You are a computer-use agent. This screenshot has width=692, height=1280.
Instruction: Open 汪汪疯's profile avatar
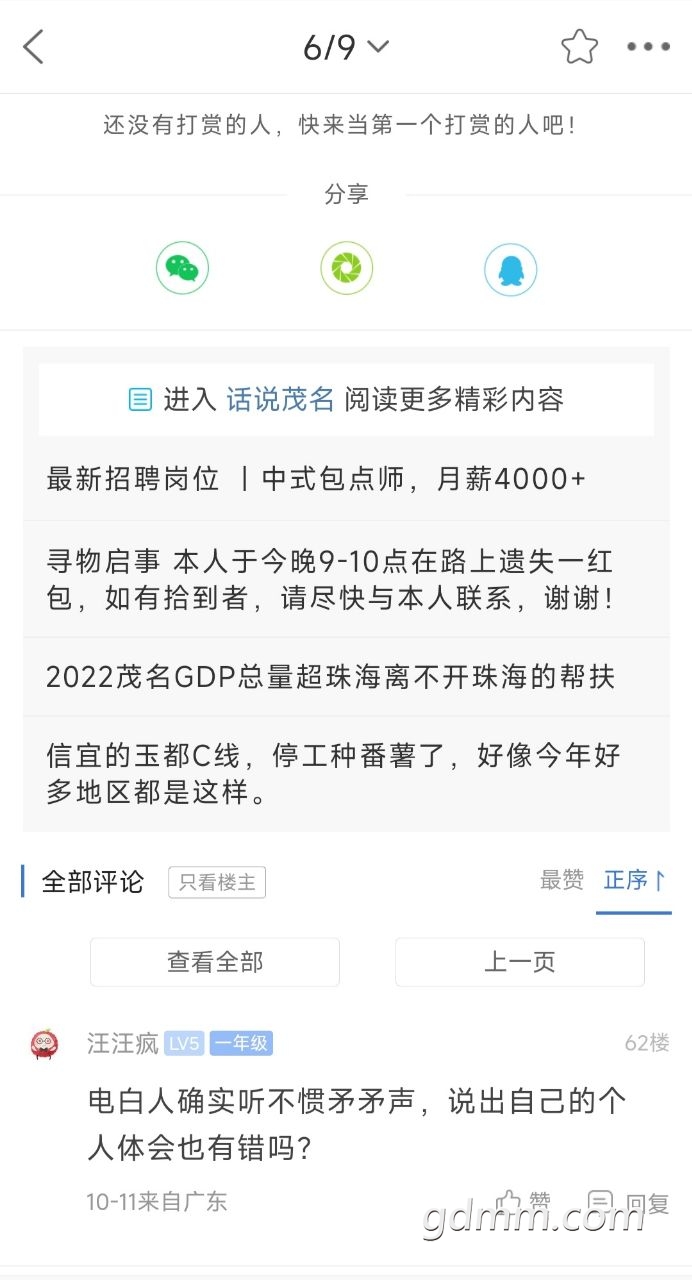45,1044
